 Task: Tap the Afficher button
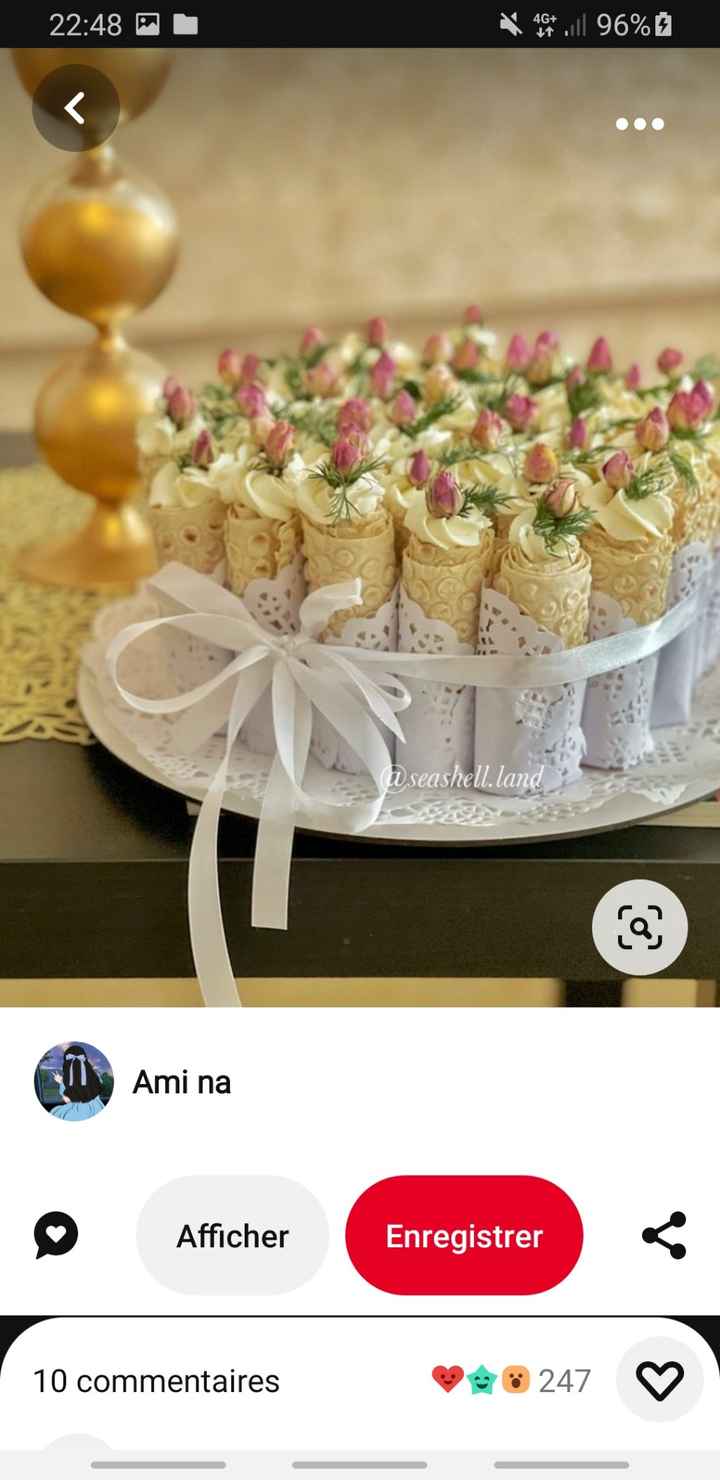pos(232,1236)
